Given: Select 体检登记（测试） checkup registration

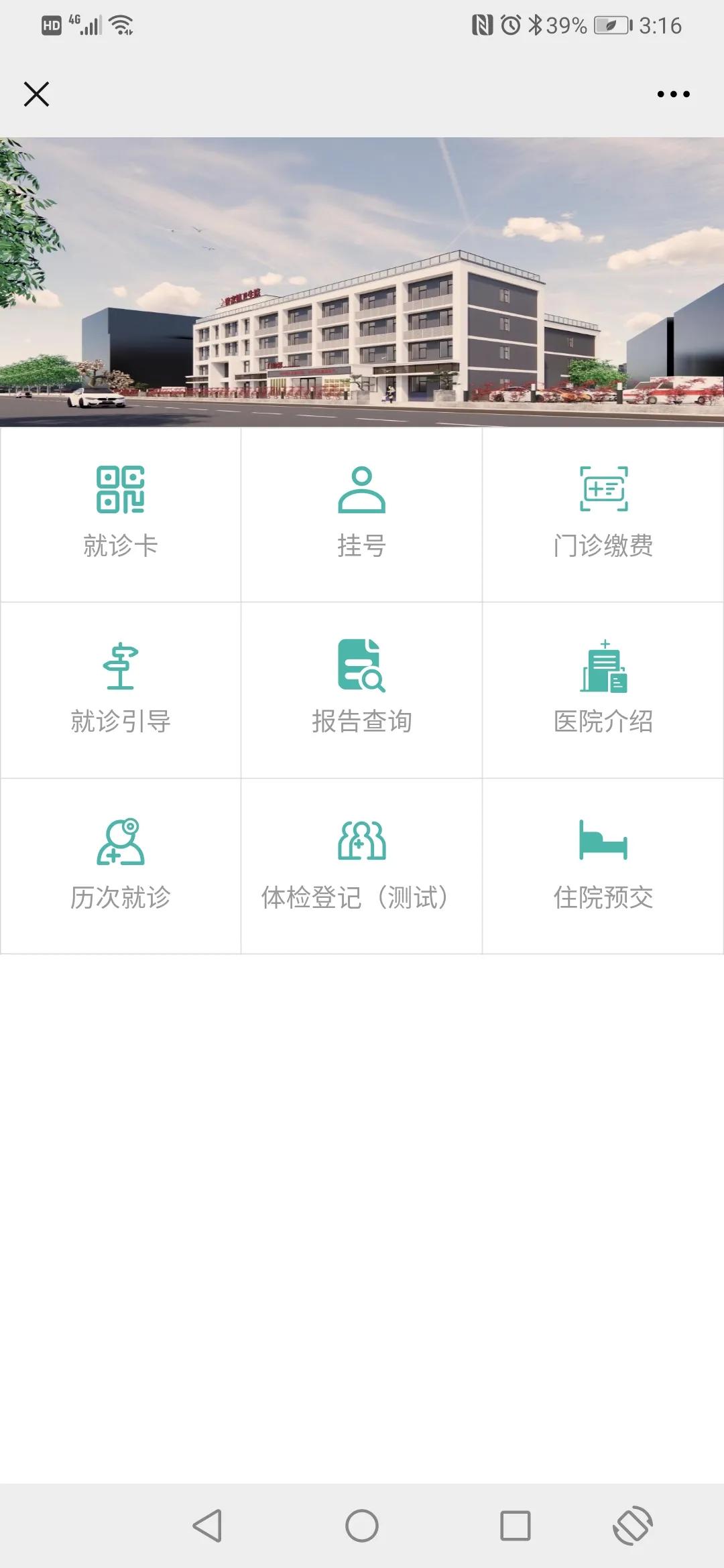Looking at the screenshot, I should [361, 865].
